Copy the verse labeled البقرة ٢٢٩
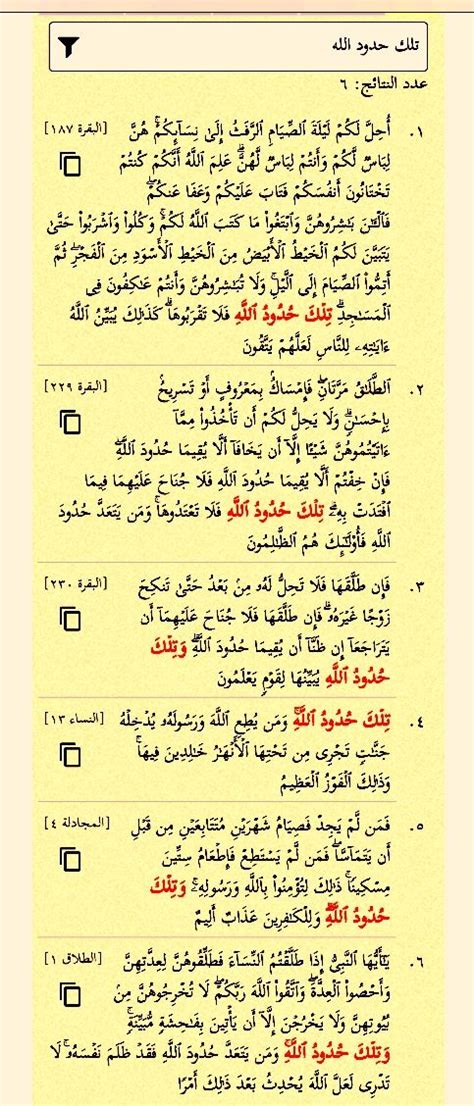This screenshot has width=474, height=1106. pos(70,423)
